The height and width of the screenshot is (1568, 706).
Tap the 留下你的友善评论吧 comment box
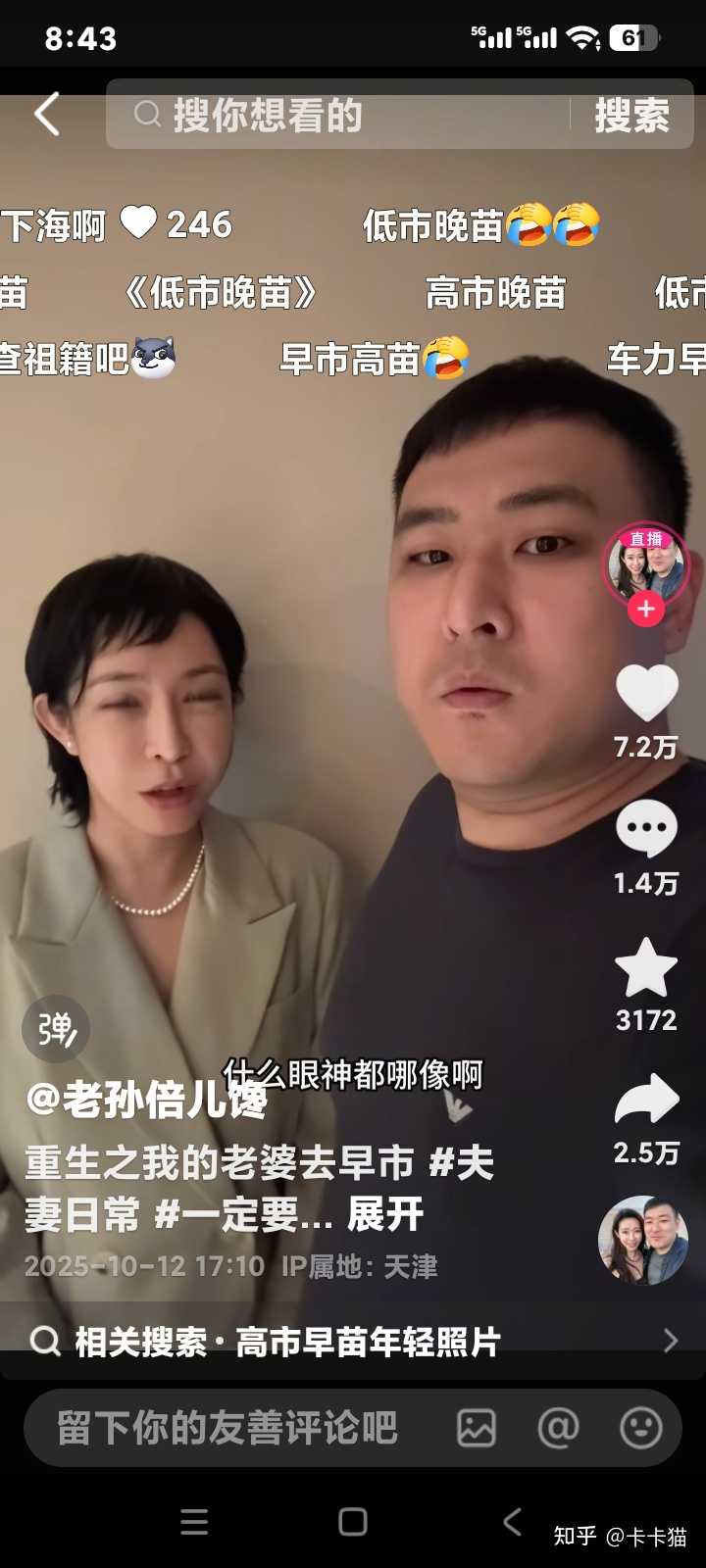pos(227,1428)
